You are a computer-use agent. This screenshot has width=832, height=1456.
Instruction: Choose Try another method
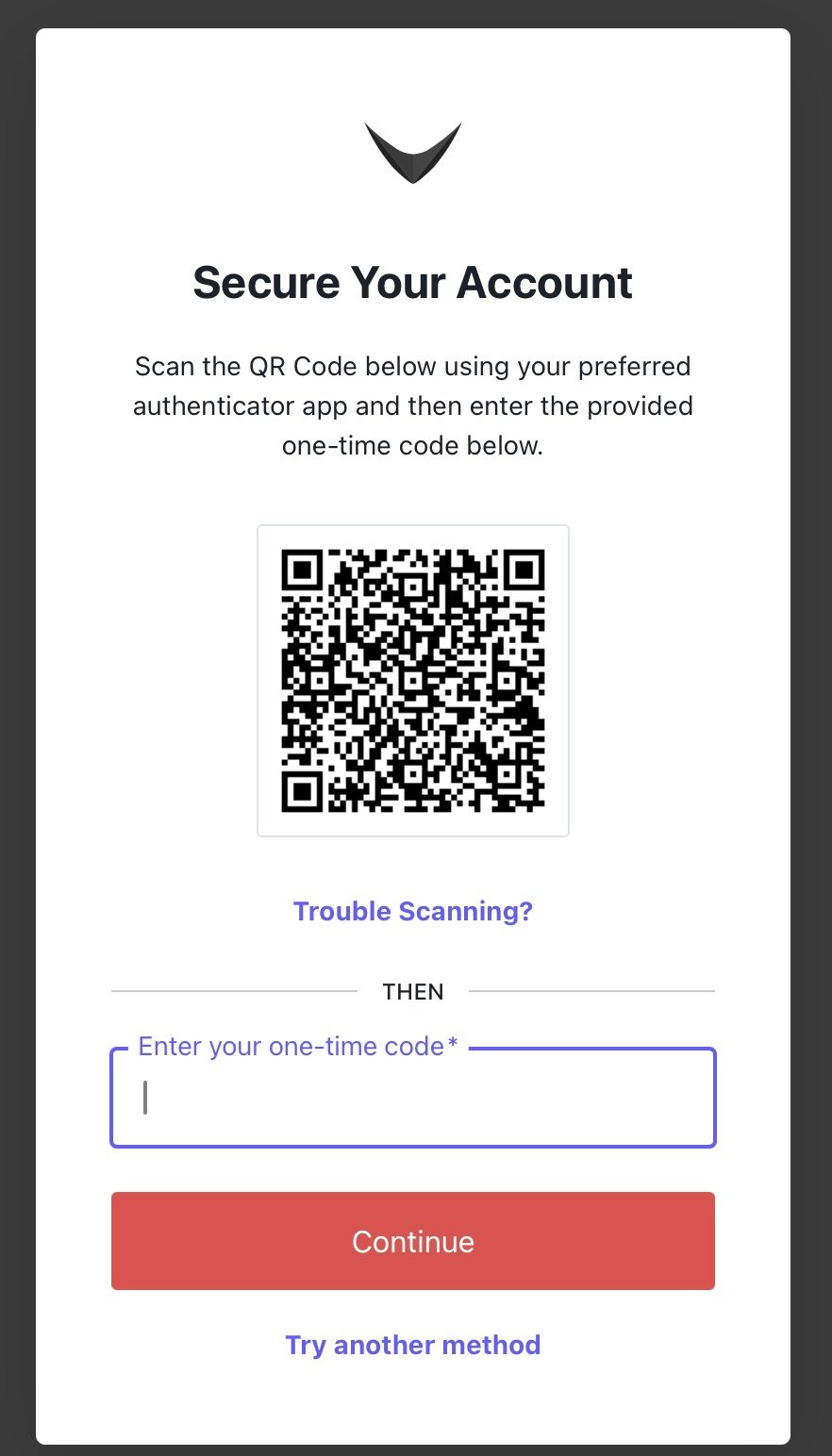tap(412, 1345)
